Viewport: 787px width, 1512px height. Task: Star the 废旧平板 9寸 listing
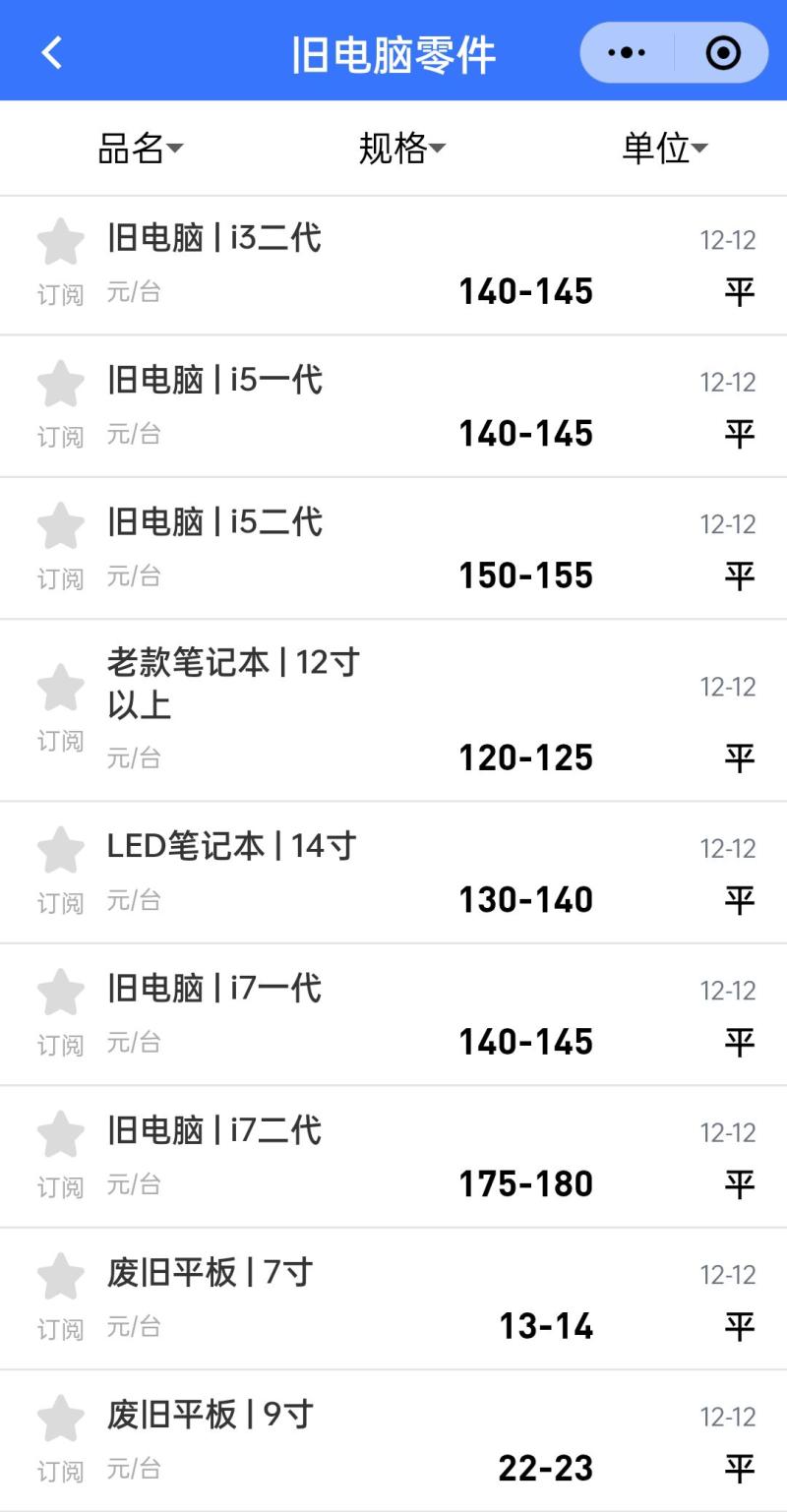[x=61, y=1419]
